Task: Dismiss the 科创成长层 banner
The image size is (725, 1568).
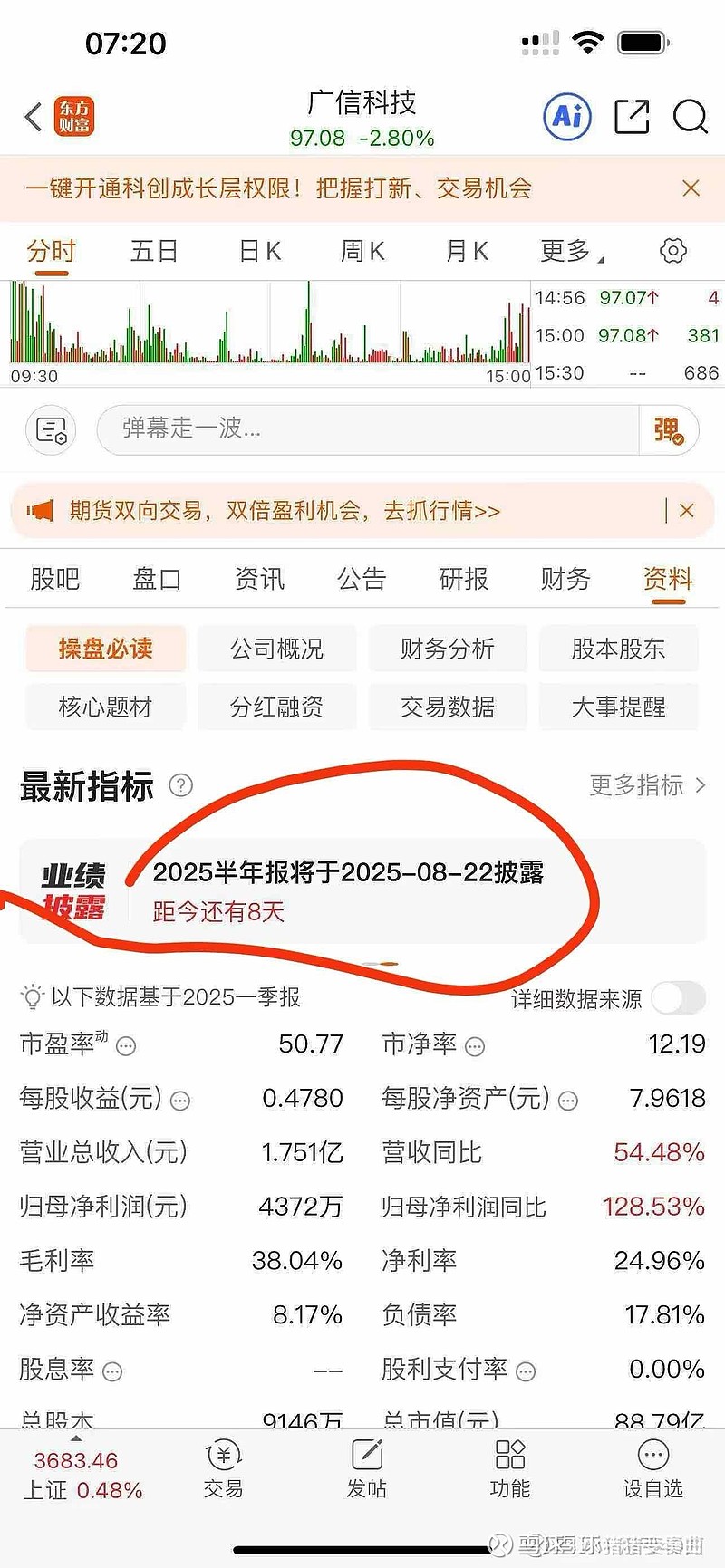Action: pyautogui.click(x=691, y=188)
